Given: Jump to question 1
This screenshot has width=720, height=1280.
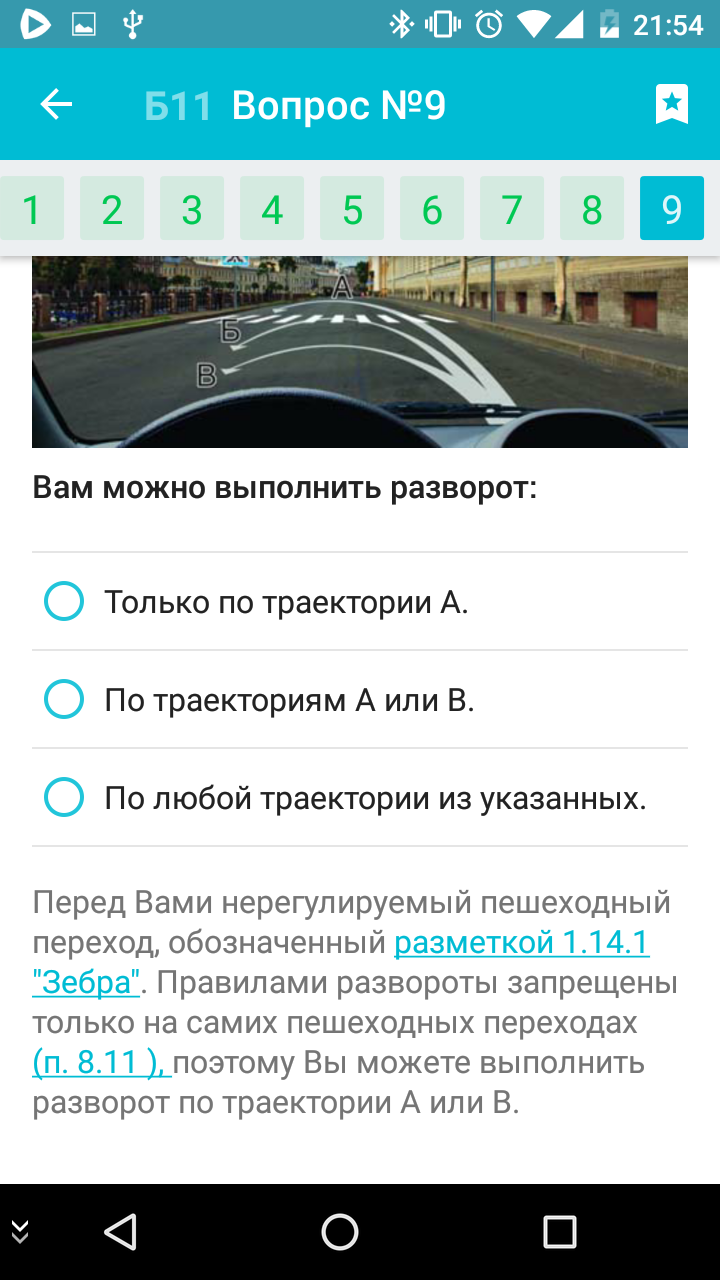Looking at the screenshot, I should tap(32, 209).
